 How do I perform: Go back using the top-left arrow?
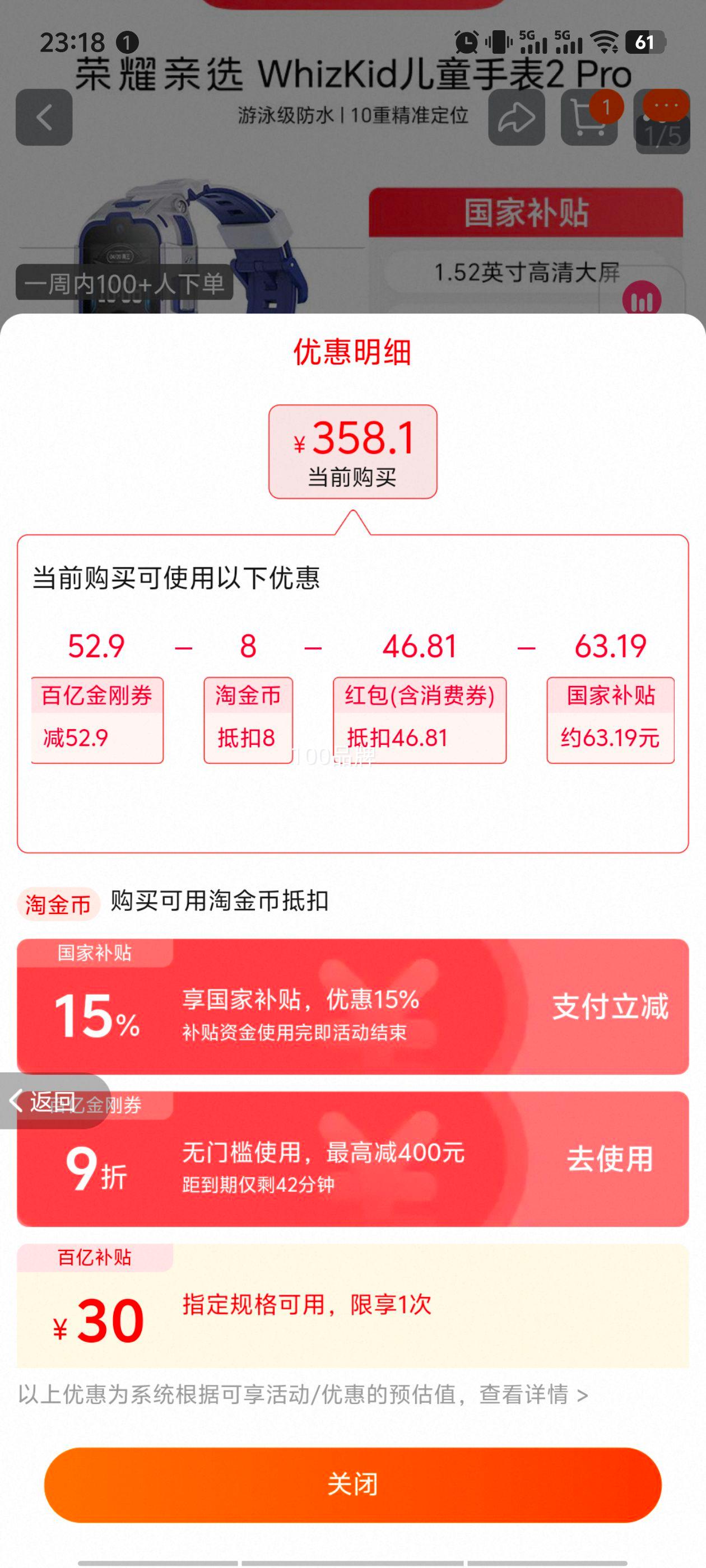tap(44, 117)
